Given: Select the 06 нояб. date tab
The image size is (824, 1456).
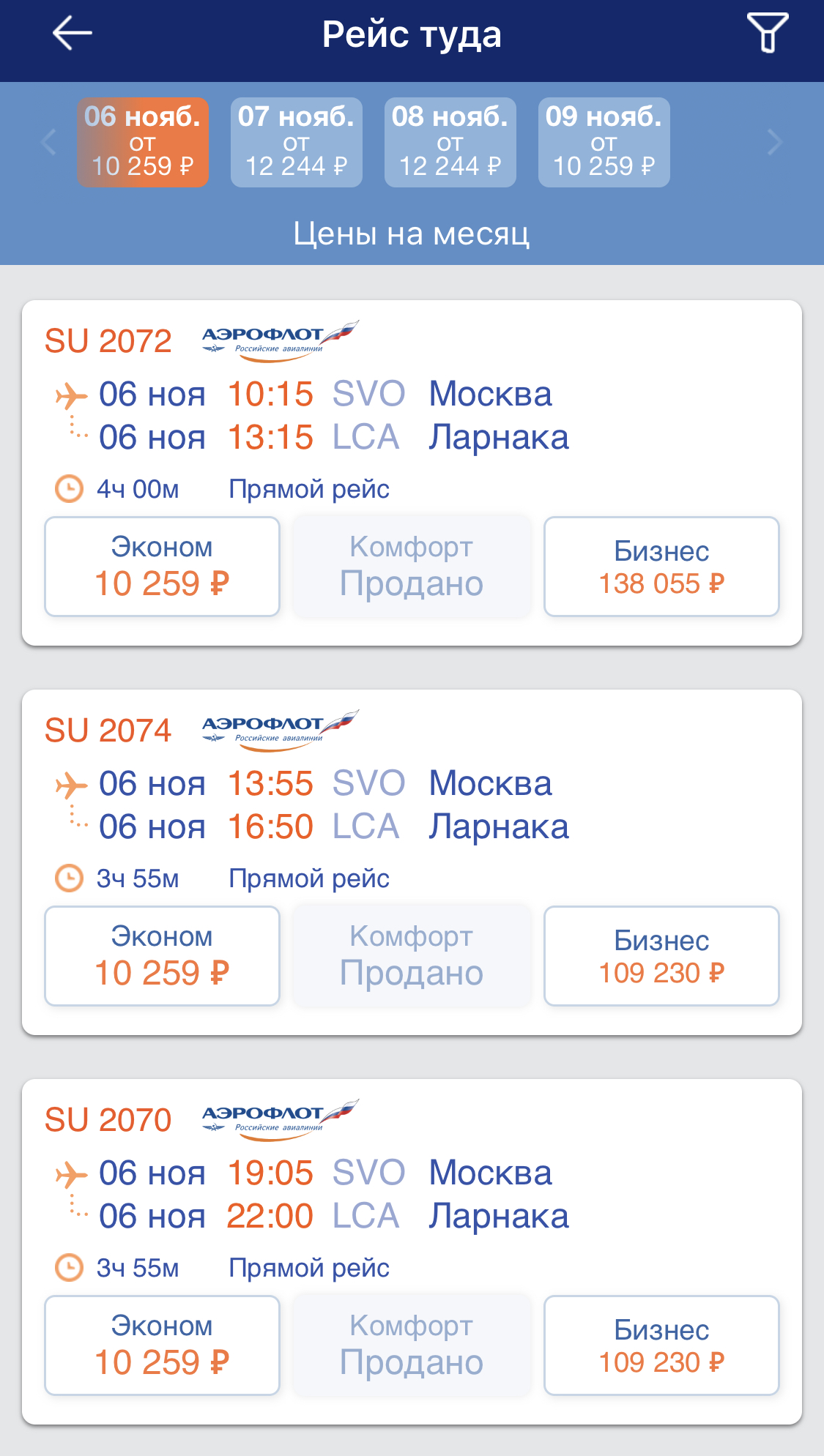Looking at the screenshot, I should (x=143, y=142).
